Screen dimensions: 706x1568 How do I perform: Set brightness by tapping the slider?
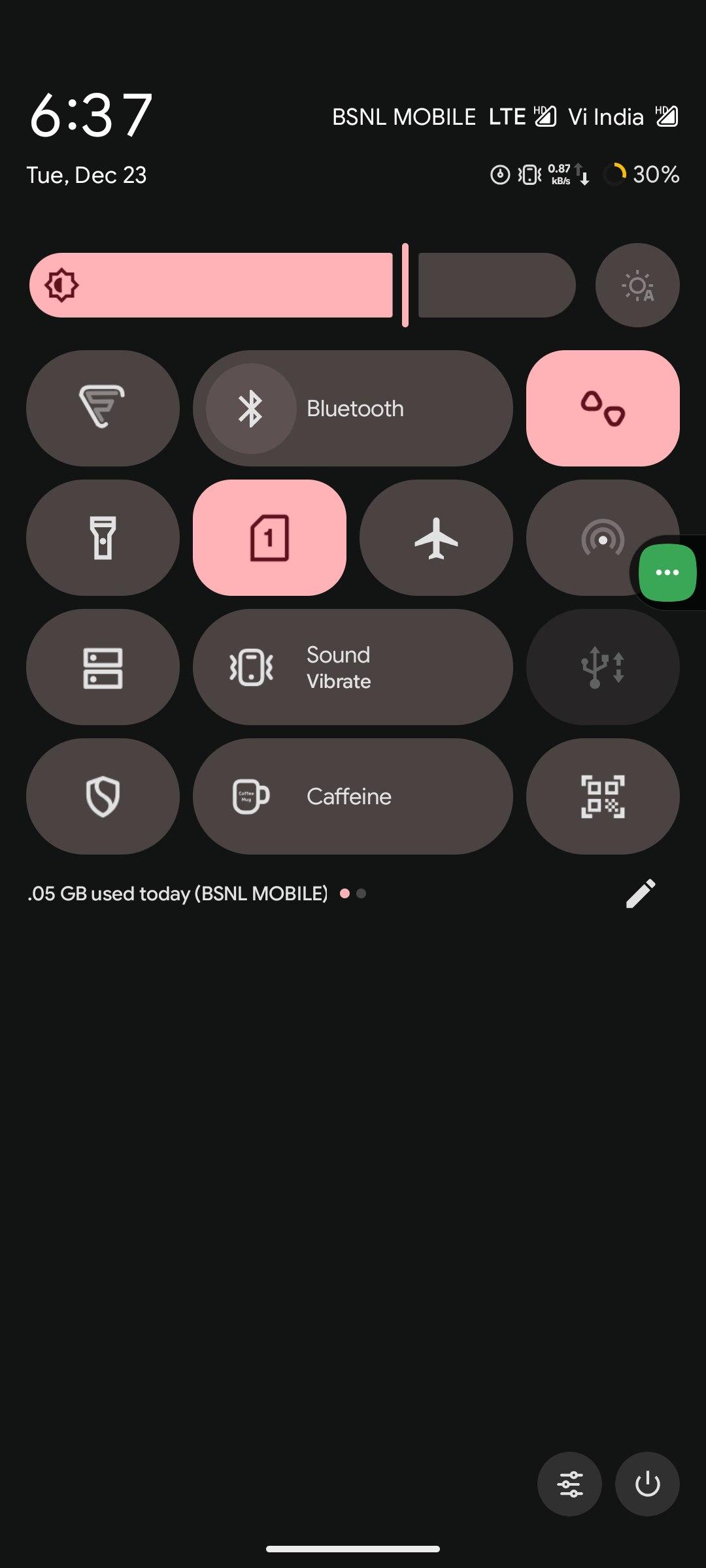point(302,285)
